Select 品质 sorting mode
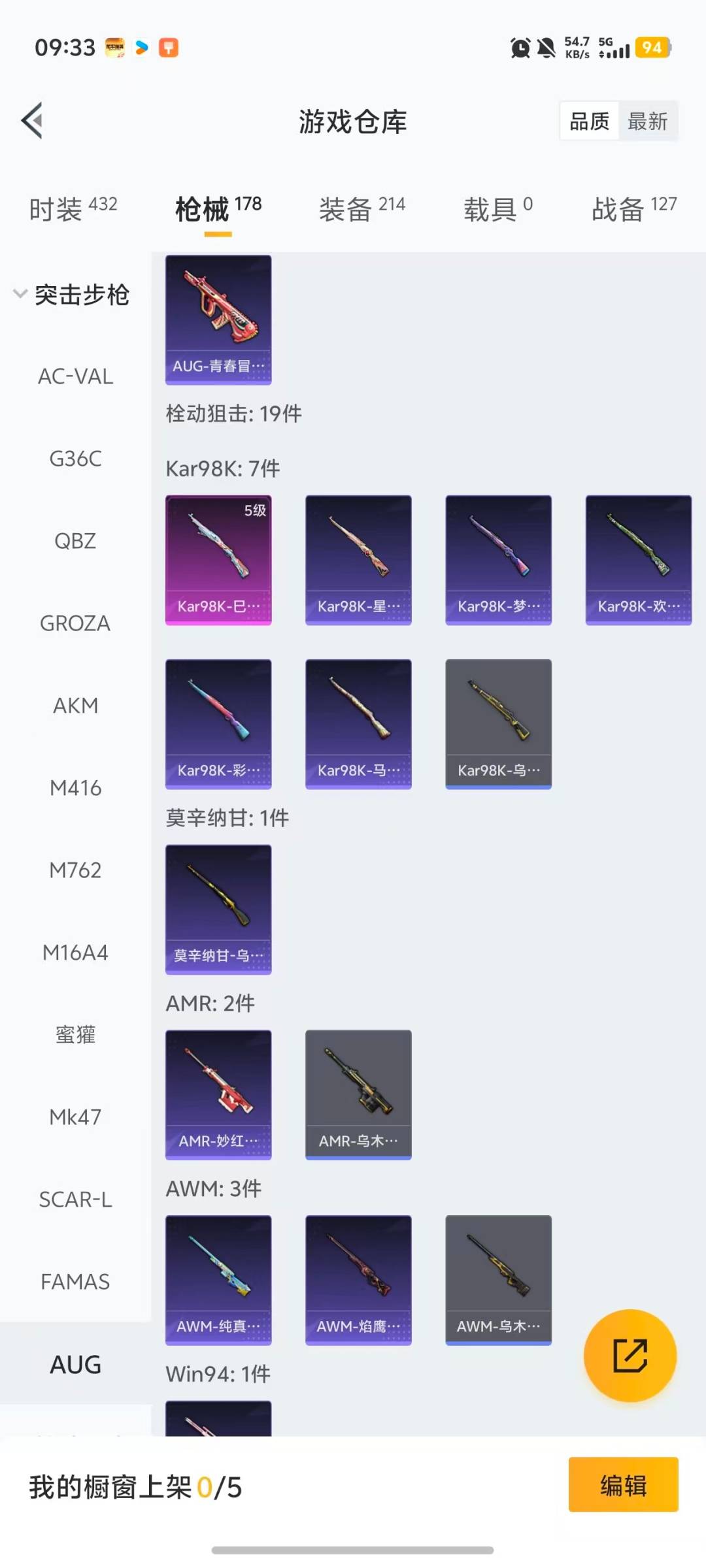This screenshot has height=1568, width=706. point(587,122)
